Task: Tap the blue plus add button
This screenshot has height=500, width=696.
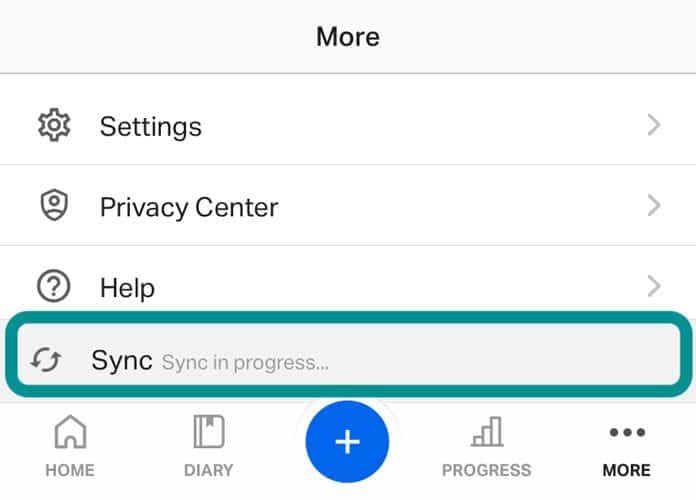Action: pyautogui.click(x=347, y=441)
